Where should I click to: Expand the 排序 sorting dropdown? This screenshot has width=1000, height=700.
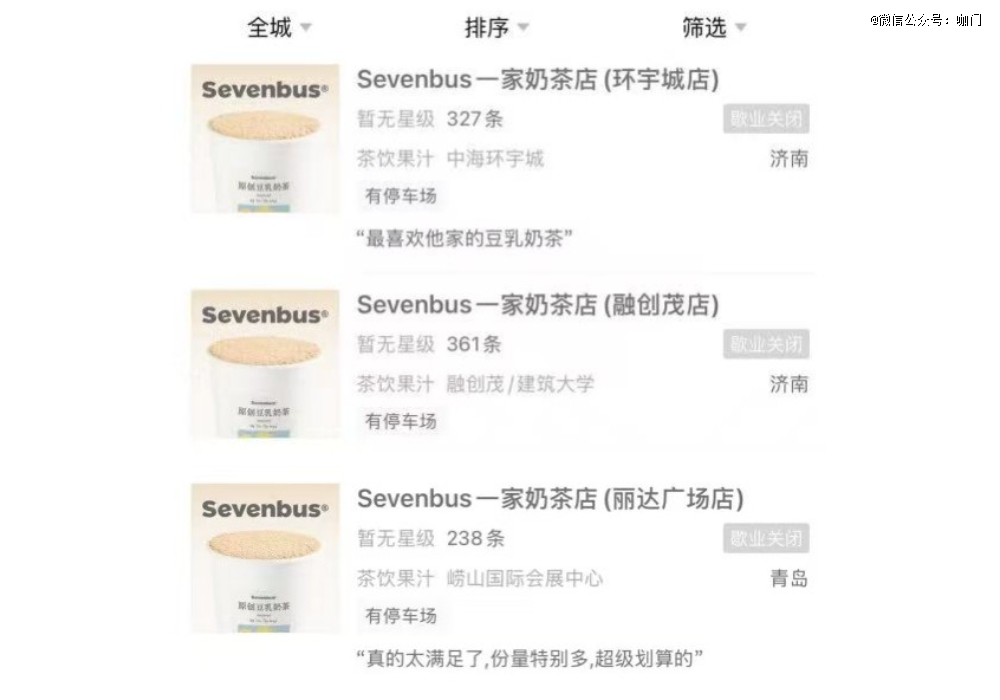pos(496,28)
